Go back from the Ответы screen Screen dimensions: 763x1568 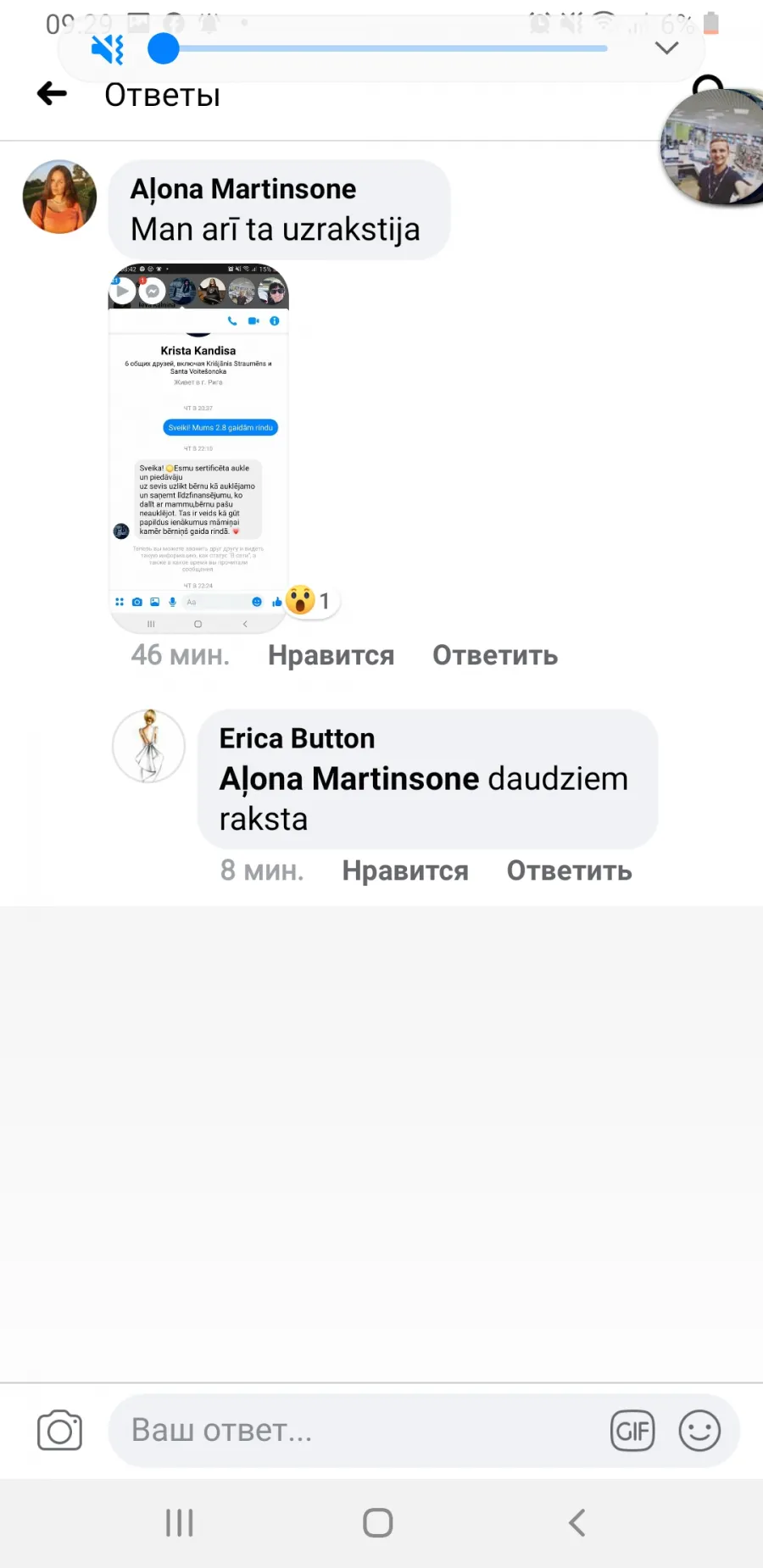tap(53, 93)
